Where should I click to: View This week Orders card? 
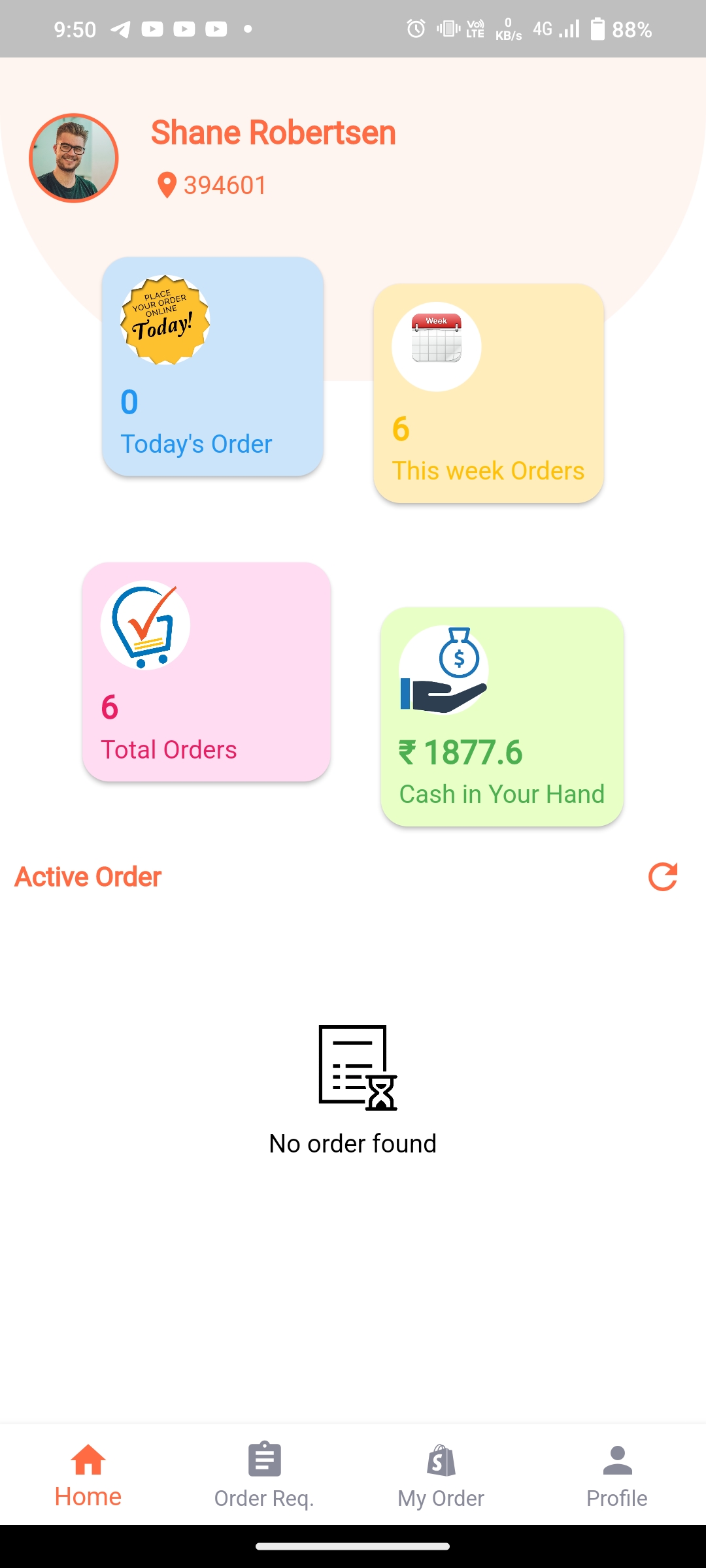(x=488, y=393)
